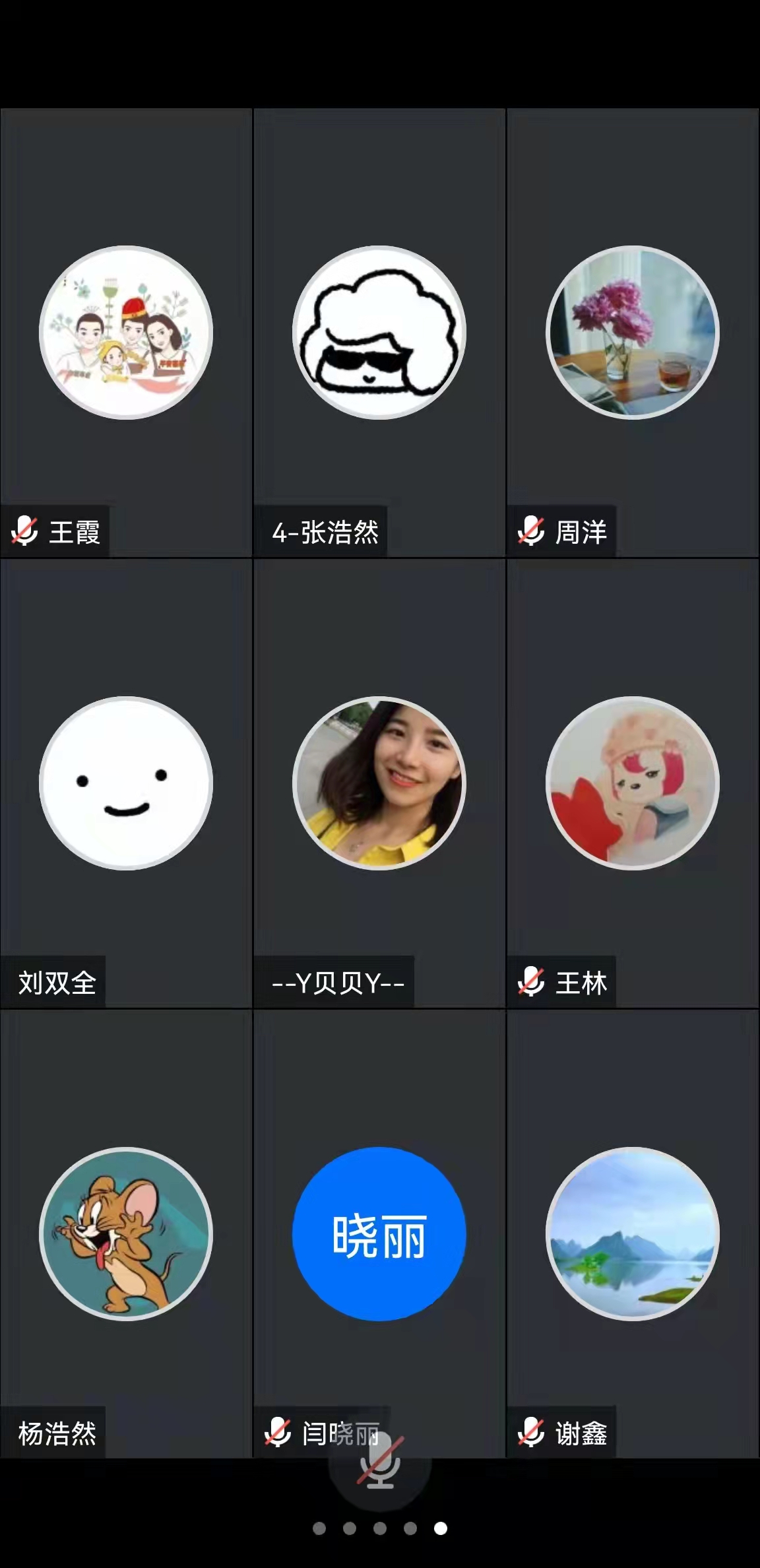Select participant tile 王霞
The width and height of the screenshot is (760, 1568).
point(126,333)
